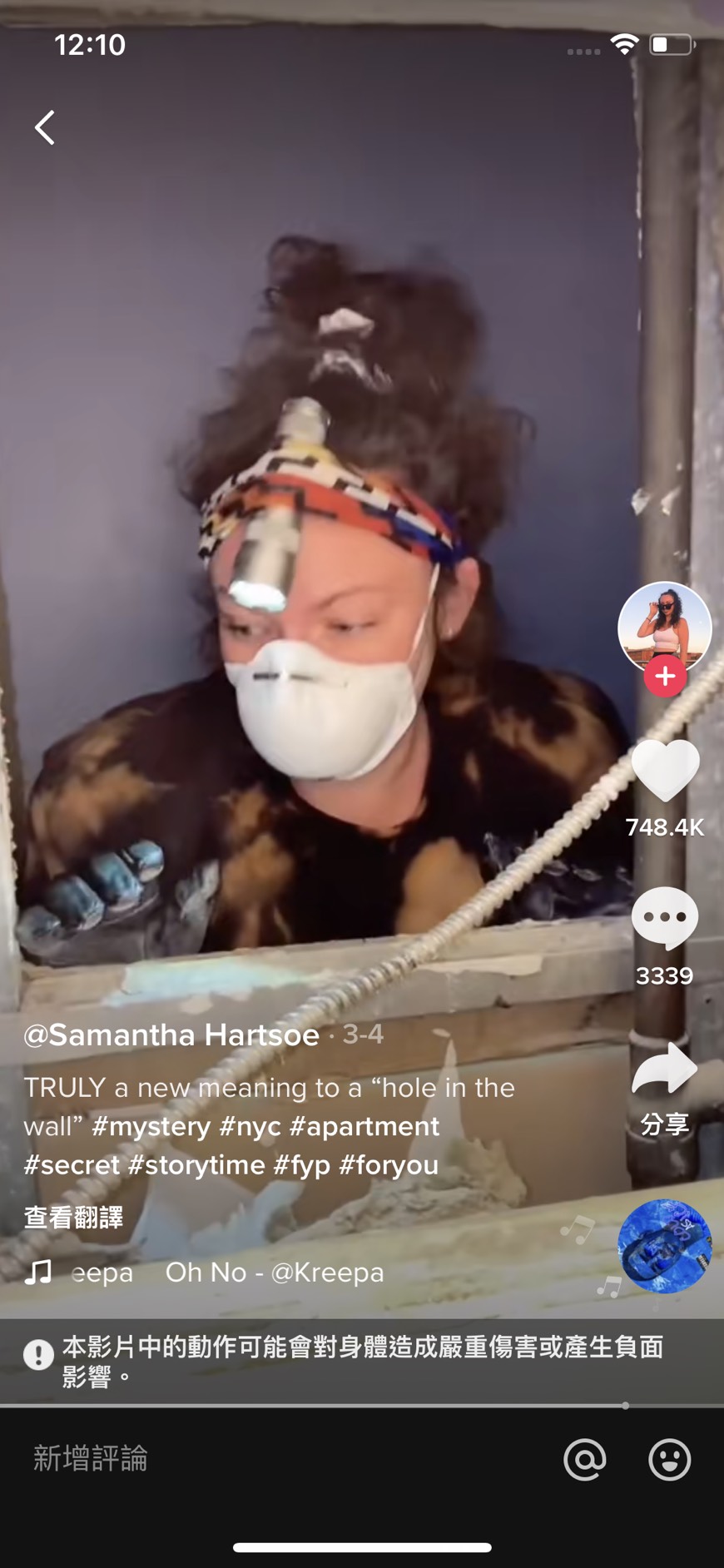Open the #mystery hashtag
This screenshot has height=1568, width=724.
[x=151, y=1126]
